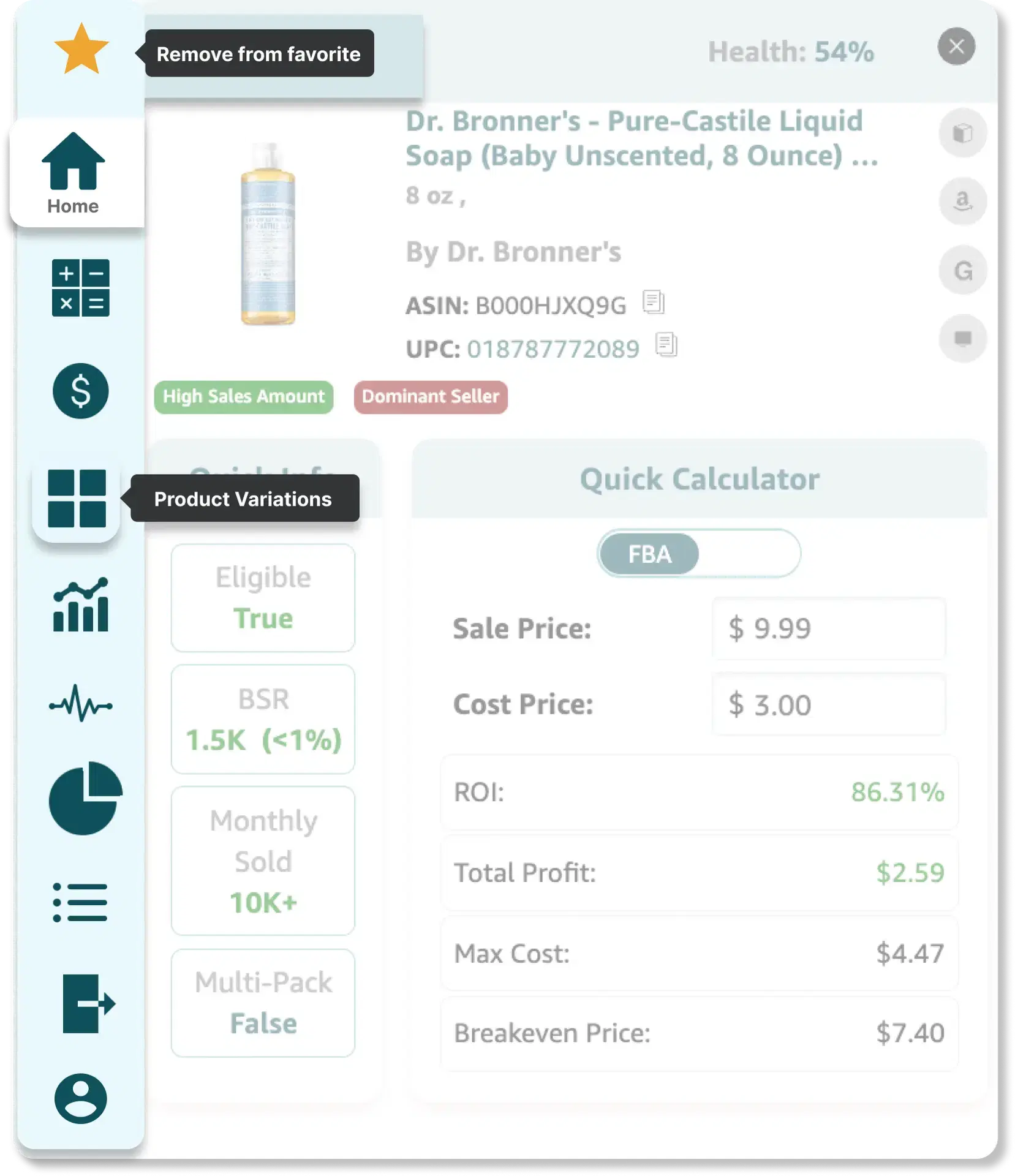Close the product panel
Image resolution: width=1015 pixels, height=1176 pixels.
(956, 47)
